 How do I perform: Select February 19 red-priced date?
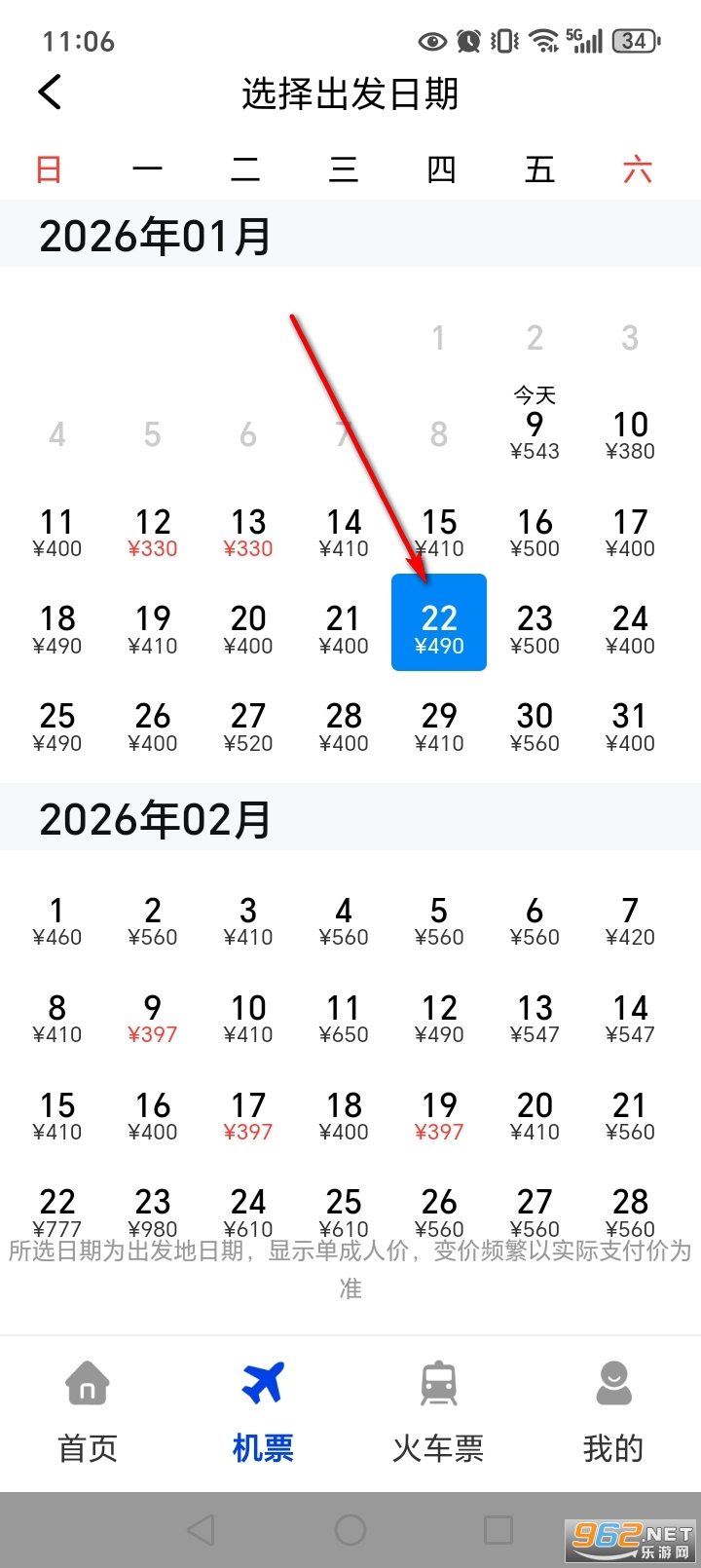(438, 1115)
